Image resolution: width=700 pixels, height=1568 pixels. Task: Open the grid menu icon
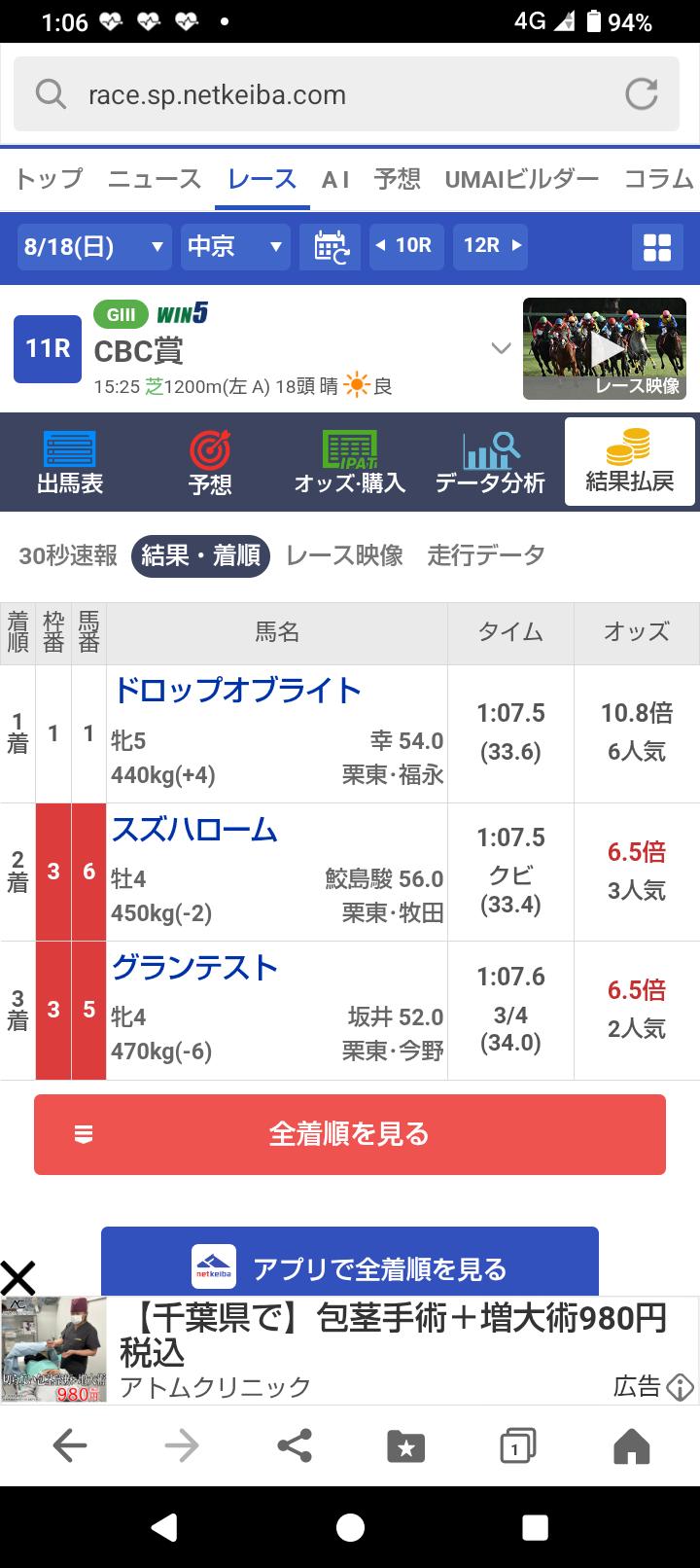[657, 247]
